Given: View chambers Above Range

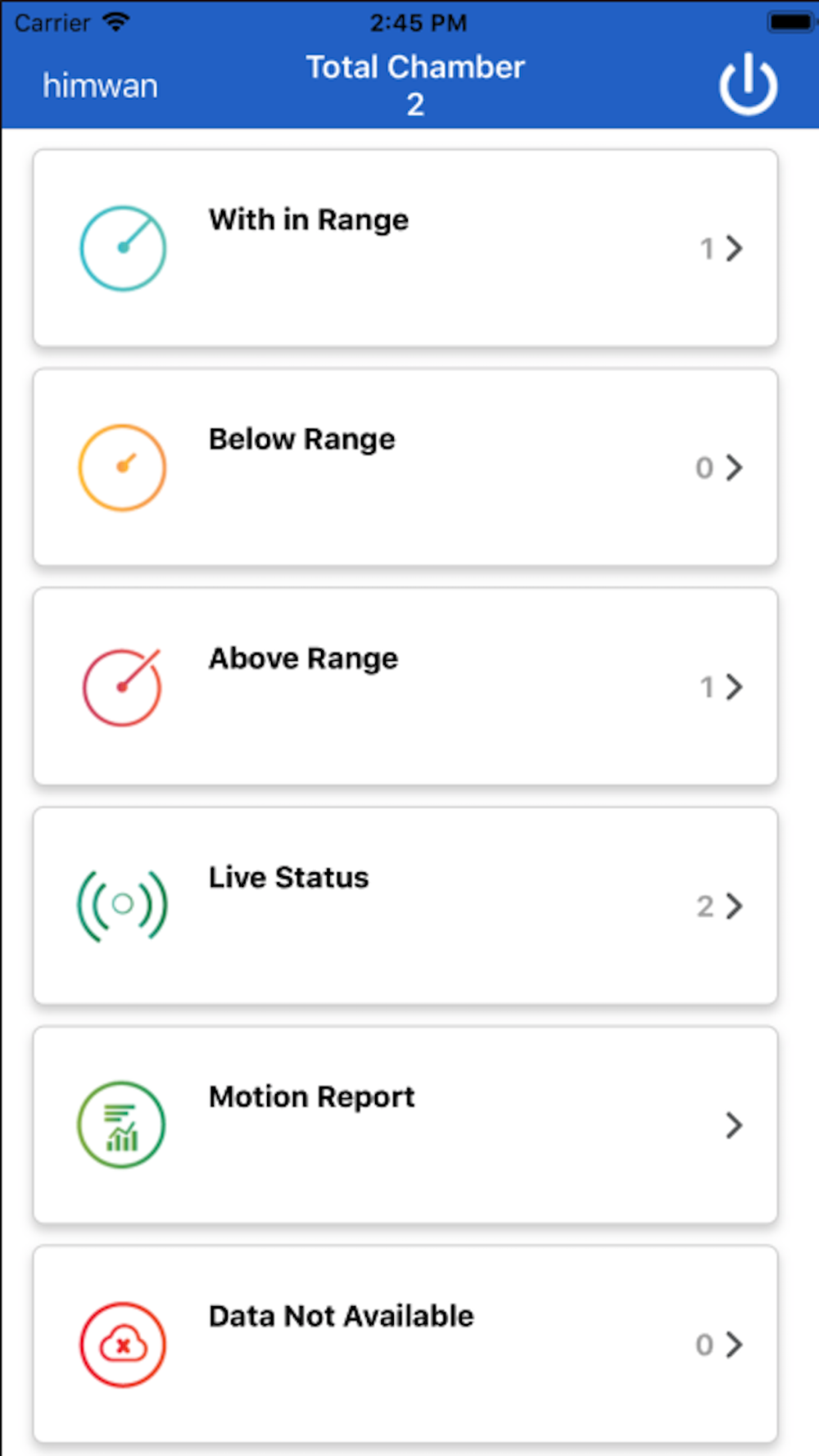Looking at the screenshot, I should (405, 686).
